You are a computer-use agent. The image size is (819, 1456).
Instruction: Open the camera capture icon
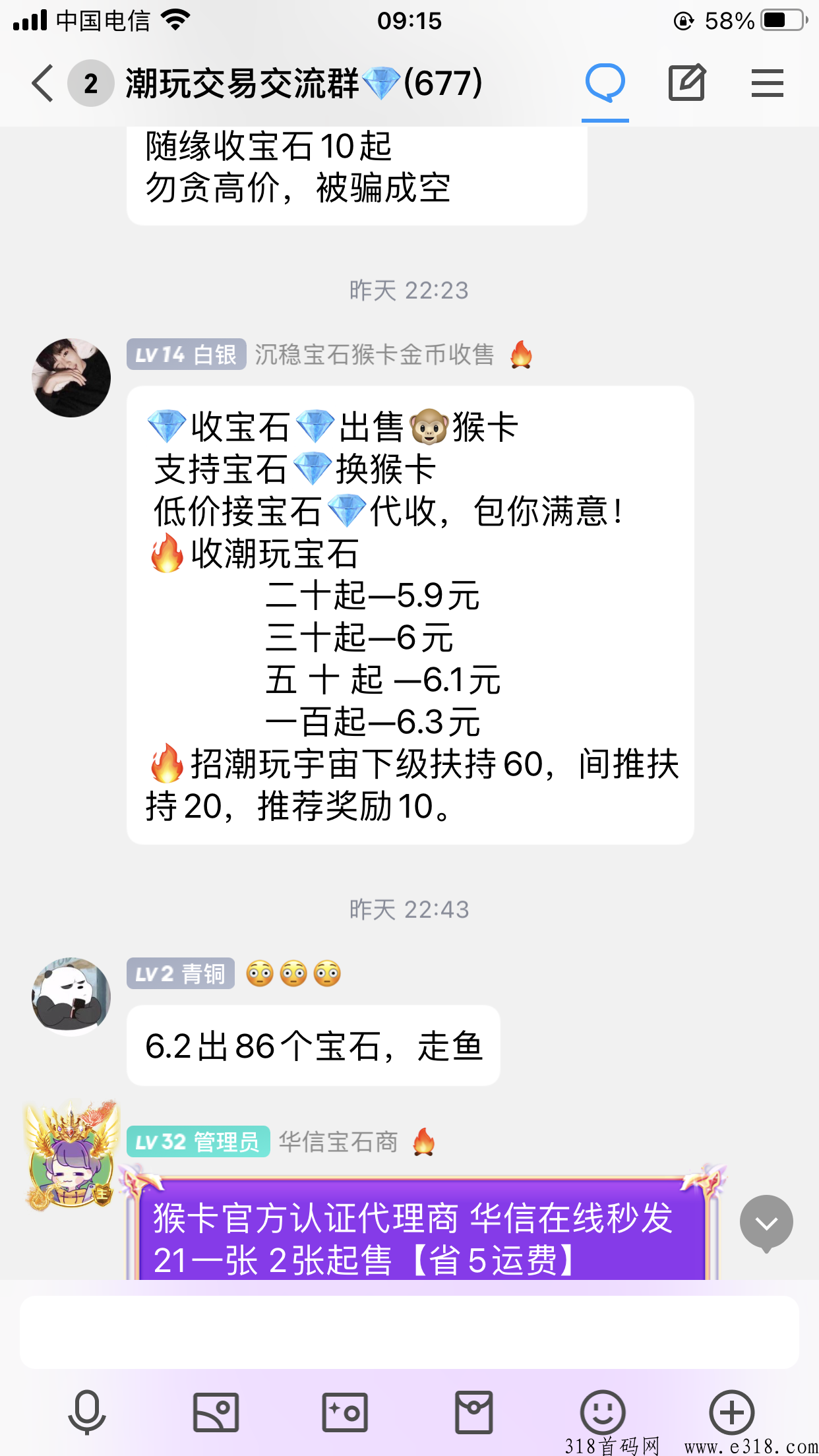(345, 1412)
